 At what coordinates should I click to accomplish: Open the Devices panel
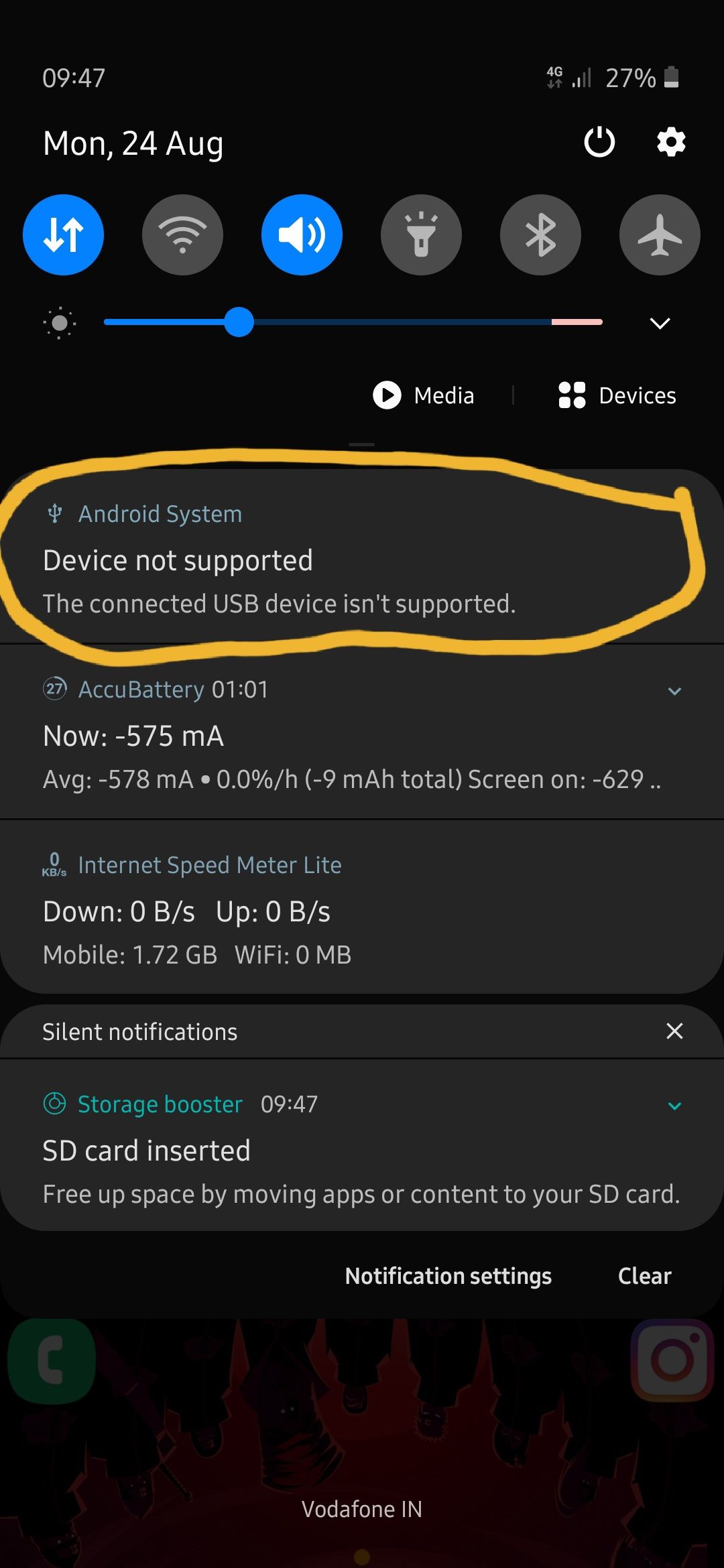(x=617, y=395)
